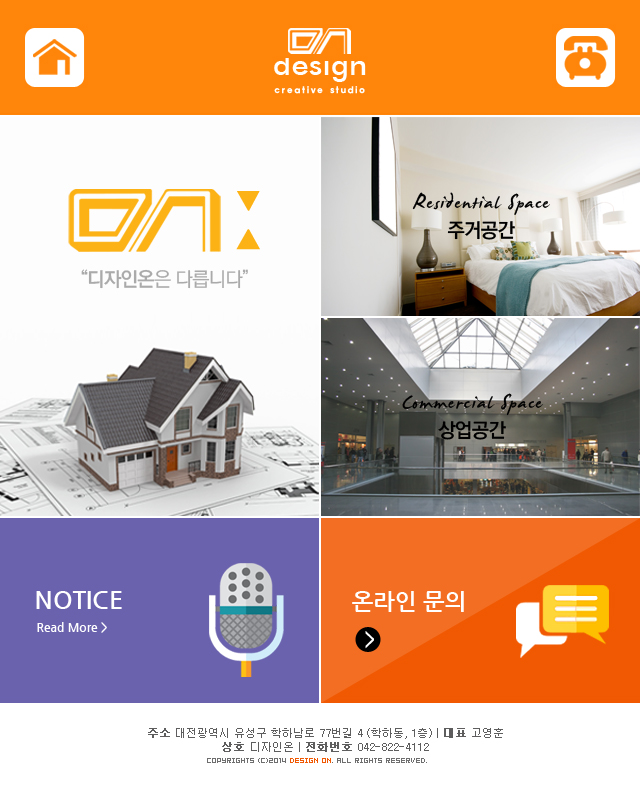This screenshot has height=788, width=640.
Task: Tap the 디자인온은 다릅니다 house banner
Action: click(x=159, y=316)
